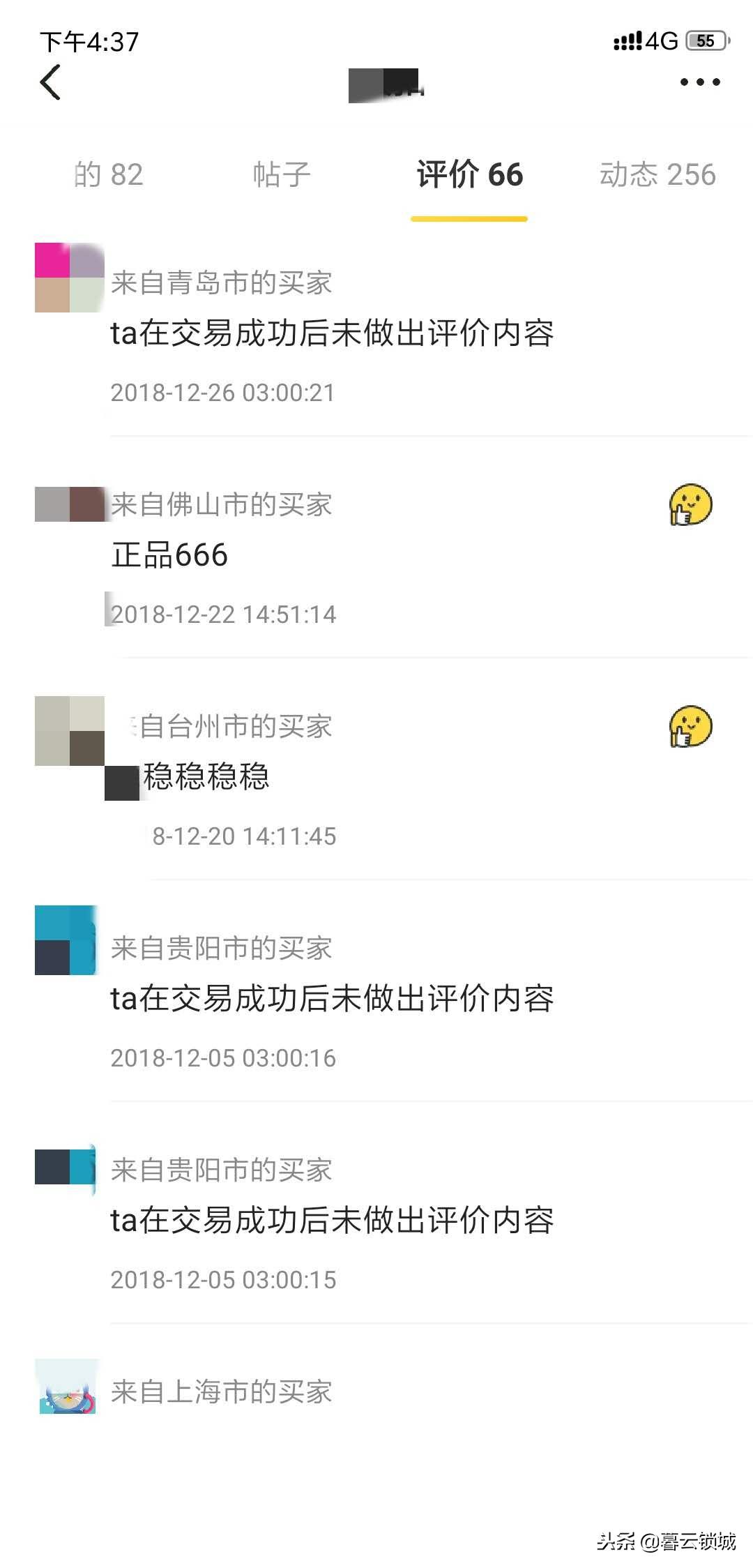Open the 的 82 tab
This screenshot has width=753, height=1568.
(108, 175)
